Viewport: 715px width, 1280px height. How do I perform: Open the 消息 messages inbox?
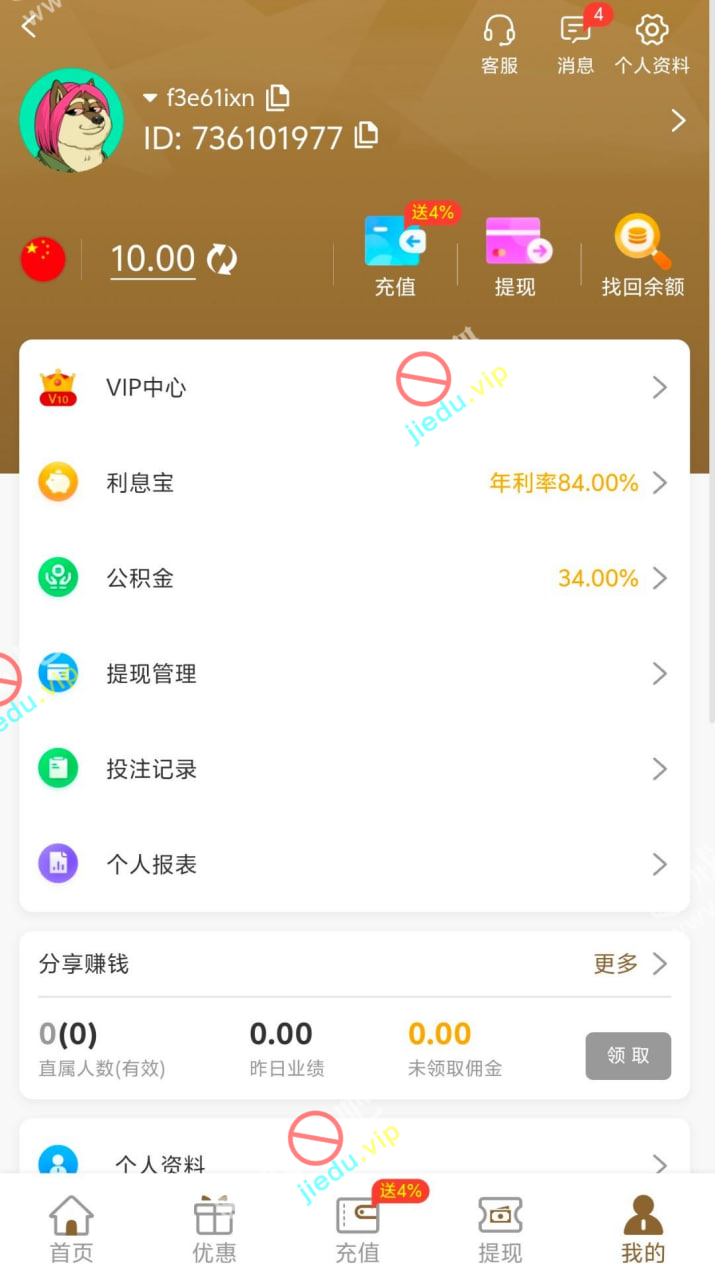(x=575, y=44)
